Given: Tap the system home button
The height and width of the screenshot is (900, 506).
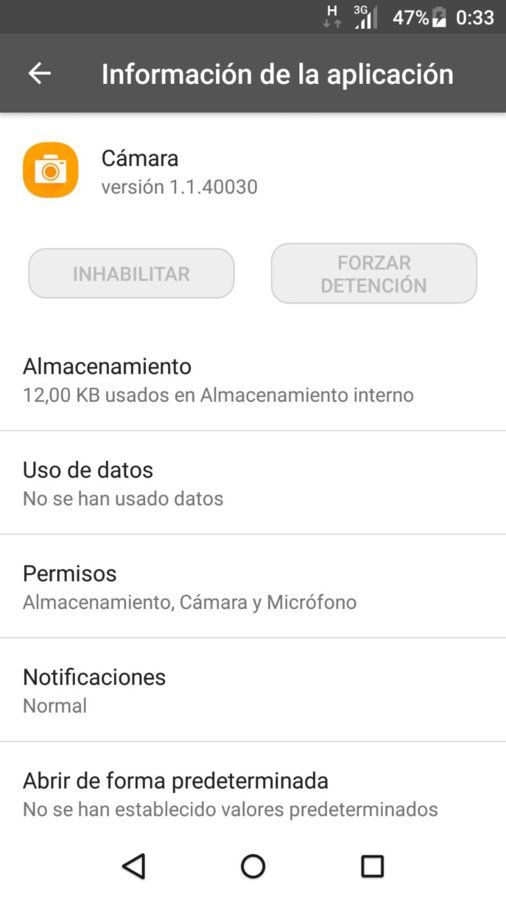Looking at the screenshot, I should pos(253,866).
